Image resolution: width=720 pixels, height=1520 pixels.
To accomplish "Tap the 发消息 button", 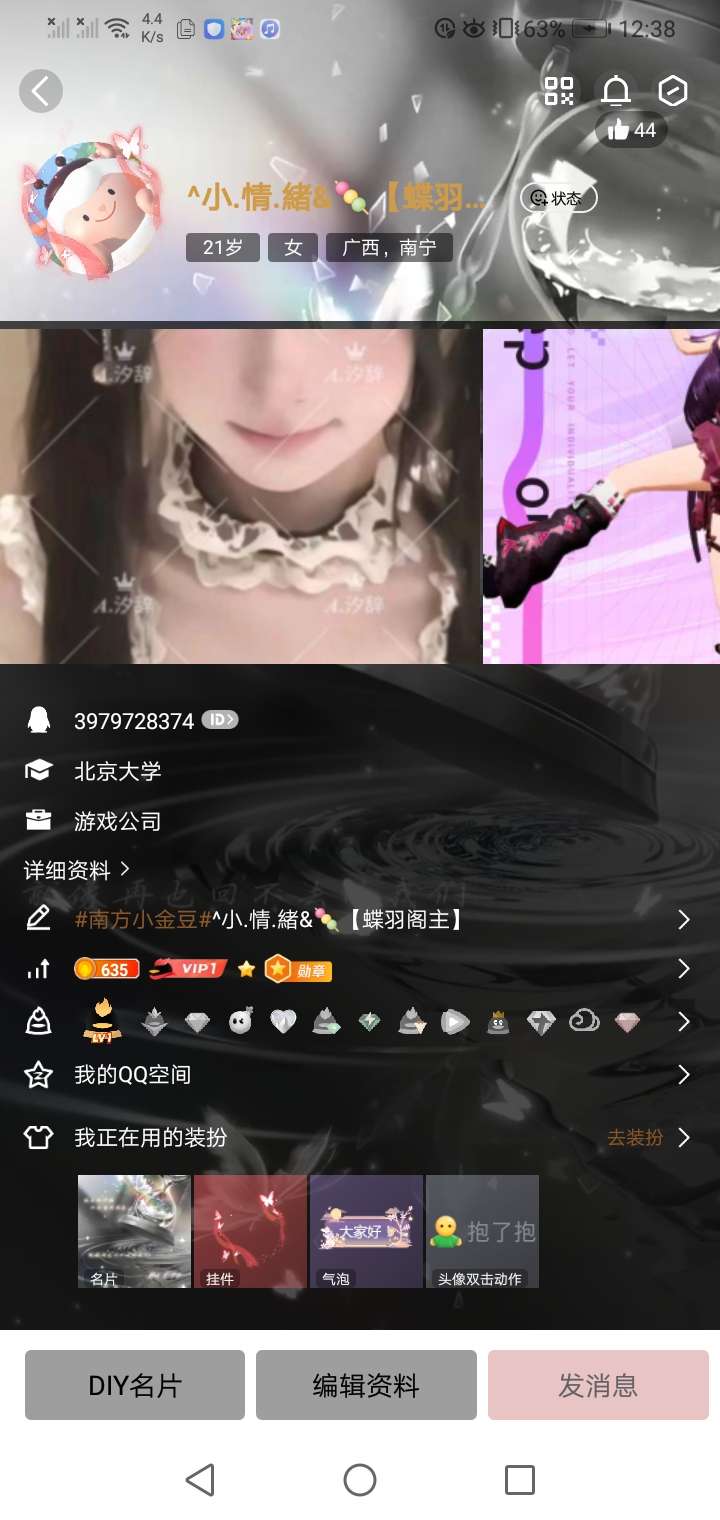I will 598,1385.
